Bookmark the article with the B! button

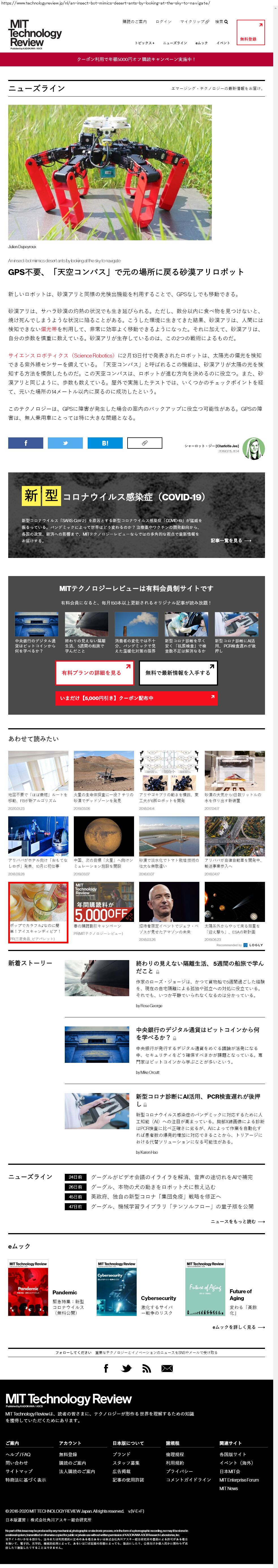click(x=105, y=443)
